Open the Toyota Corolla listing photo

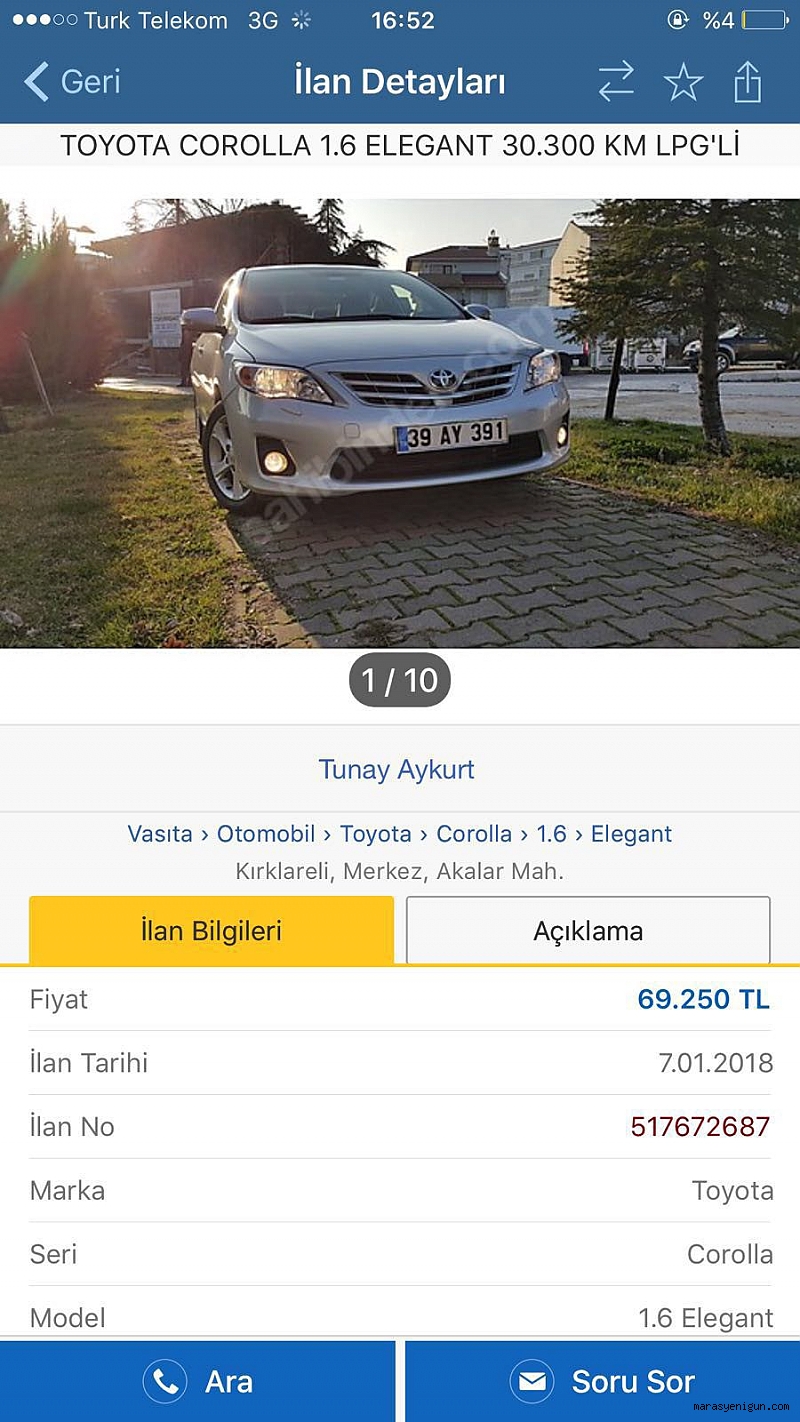400,423
